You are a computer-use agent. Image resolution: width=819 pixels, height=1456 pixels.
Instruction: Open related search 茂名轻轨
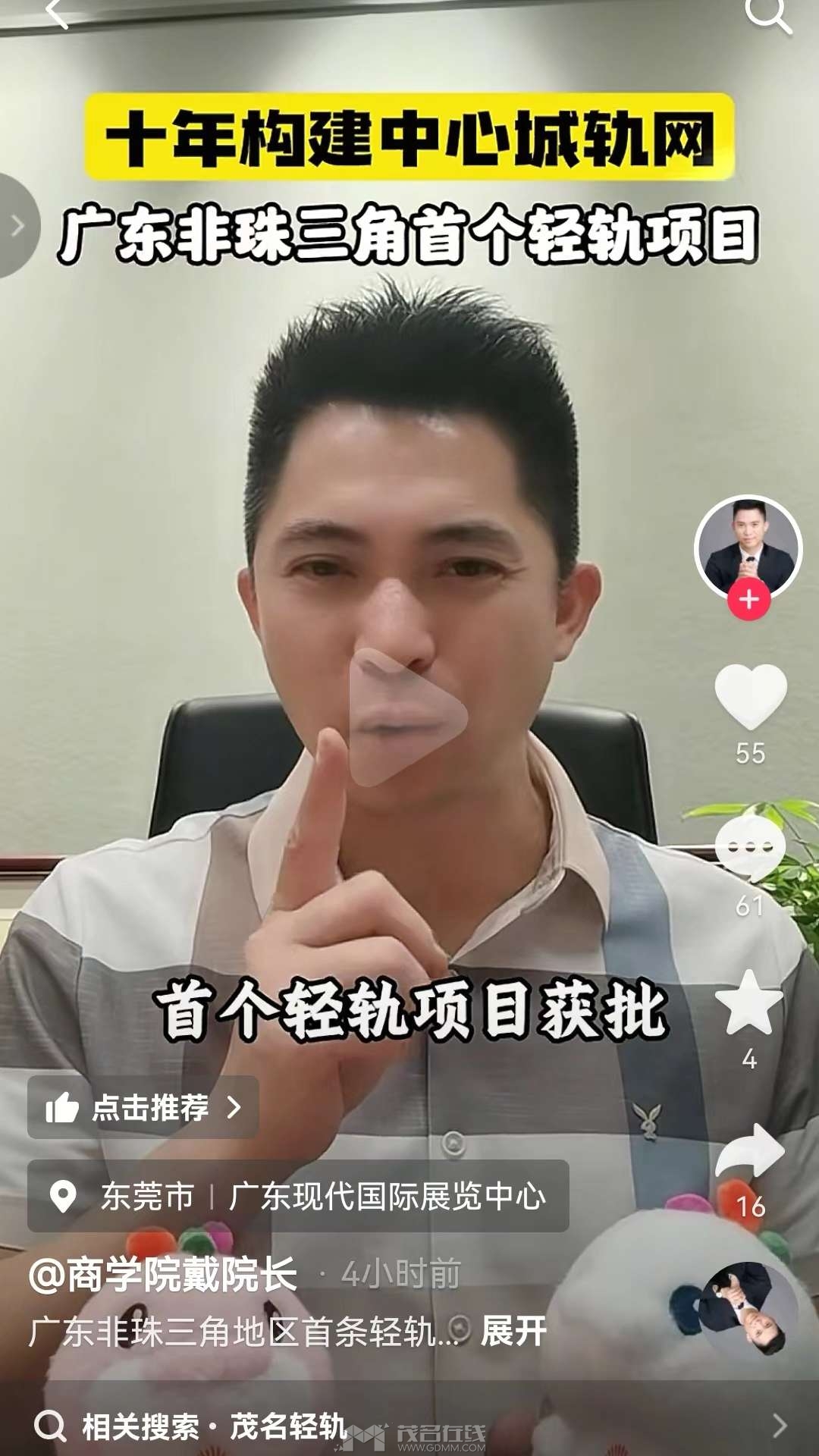coord(288,1426)
